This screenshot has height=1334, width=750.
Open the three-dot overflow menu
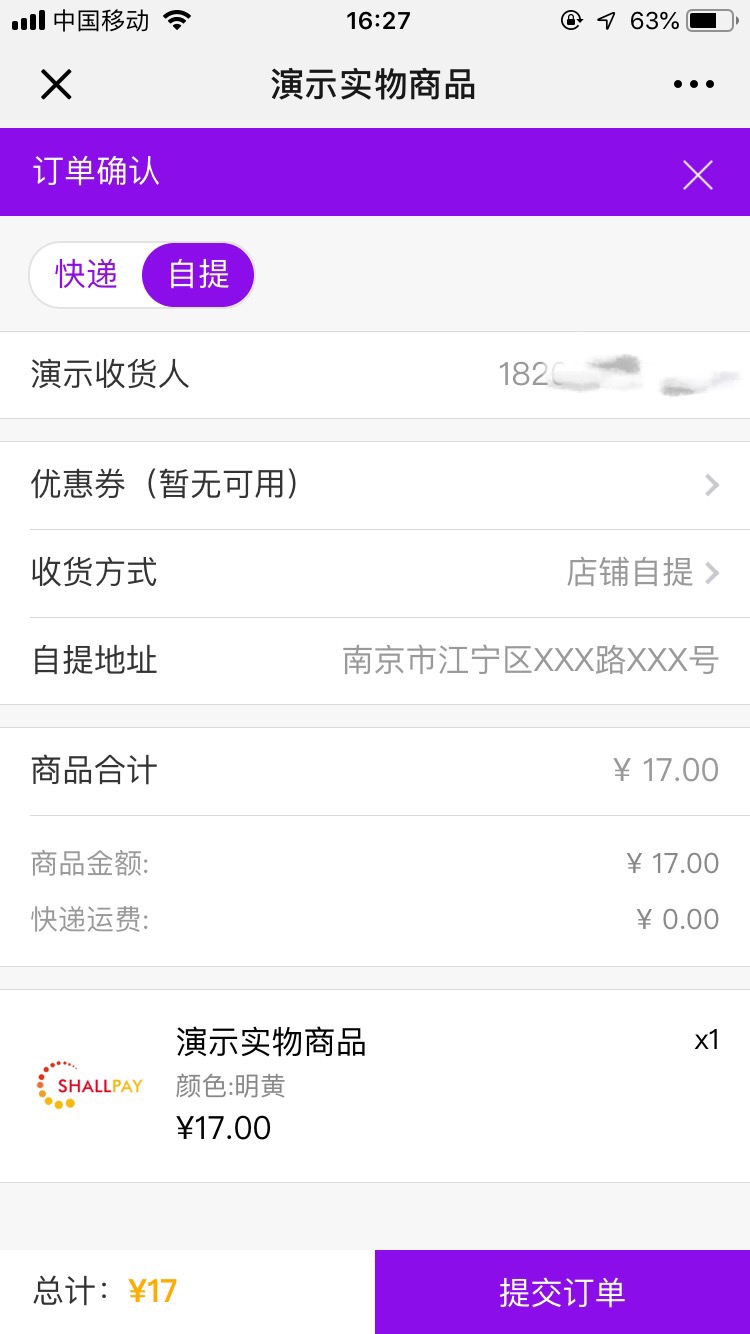pos(694,85)
